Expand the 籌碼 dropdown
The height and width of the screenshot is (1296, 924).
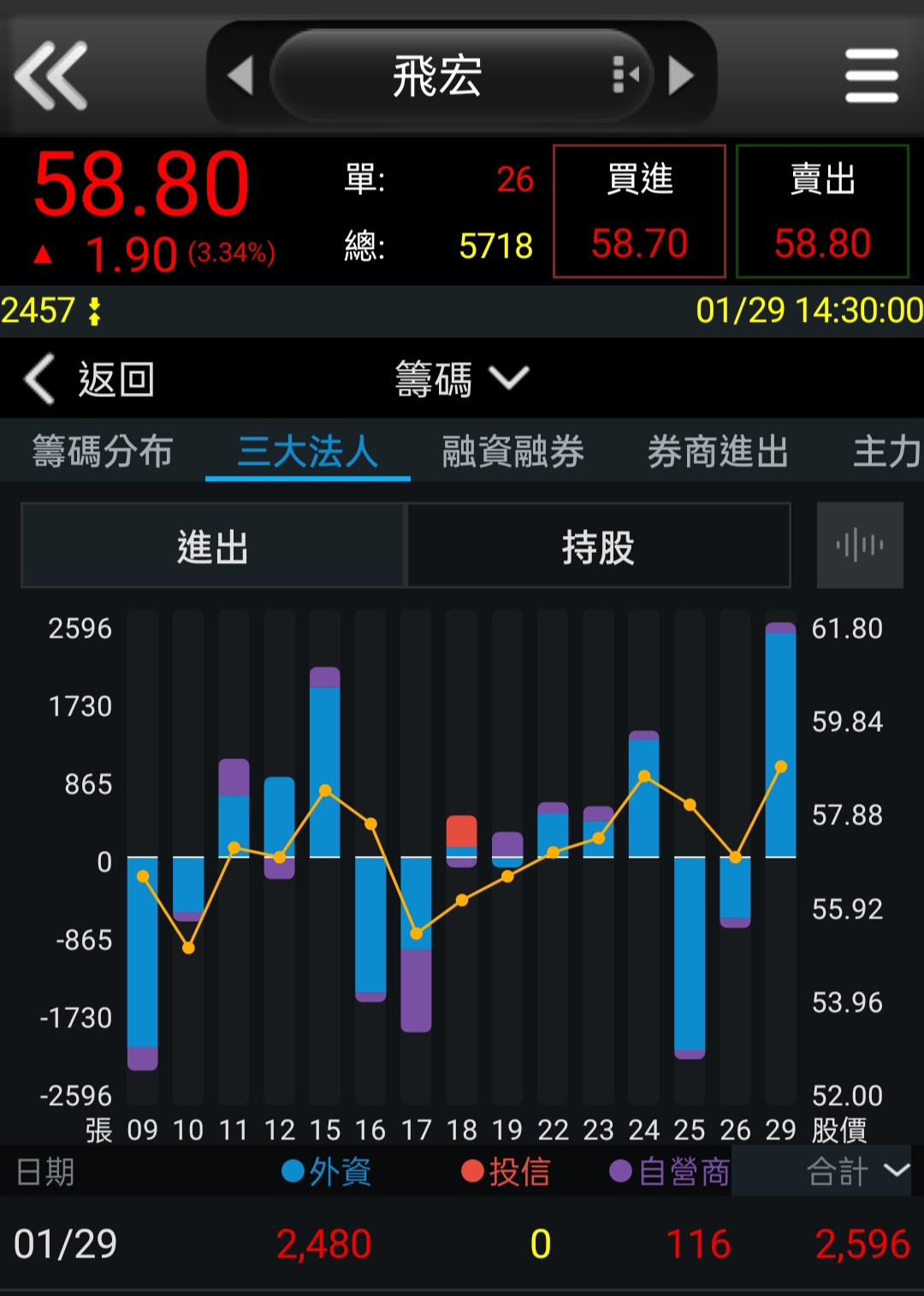[x=462, y=379]
